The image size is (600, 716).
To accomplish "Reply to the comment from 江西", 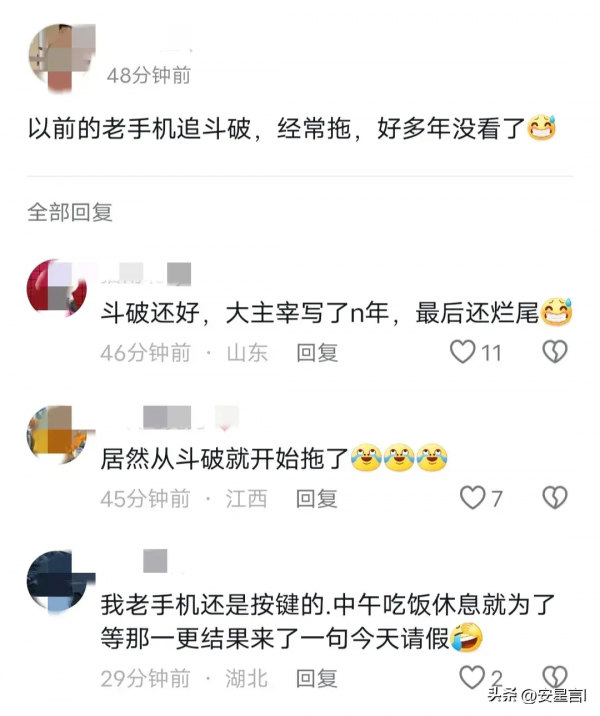I will coord(318,498).
